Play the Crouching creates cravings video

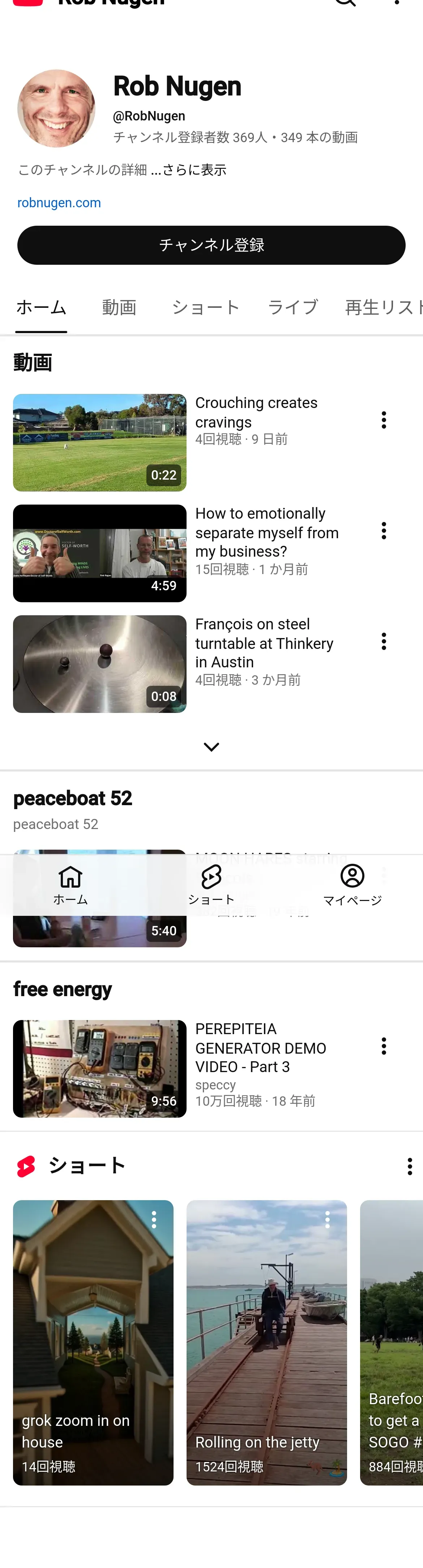(x=100, y=442)
